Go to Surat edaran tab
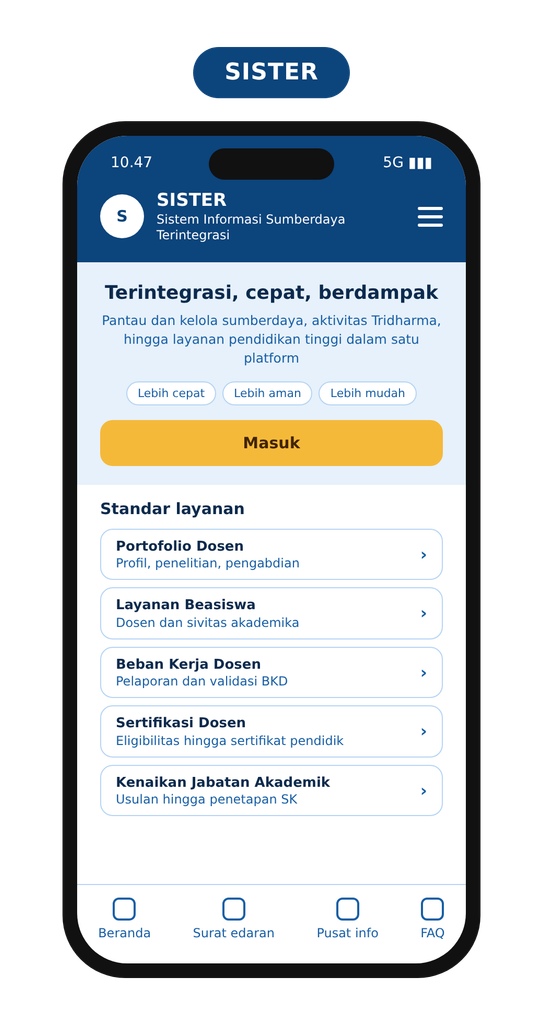The height and width of the screenshot is (1024, 543). (x=233, y=919)
